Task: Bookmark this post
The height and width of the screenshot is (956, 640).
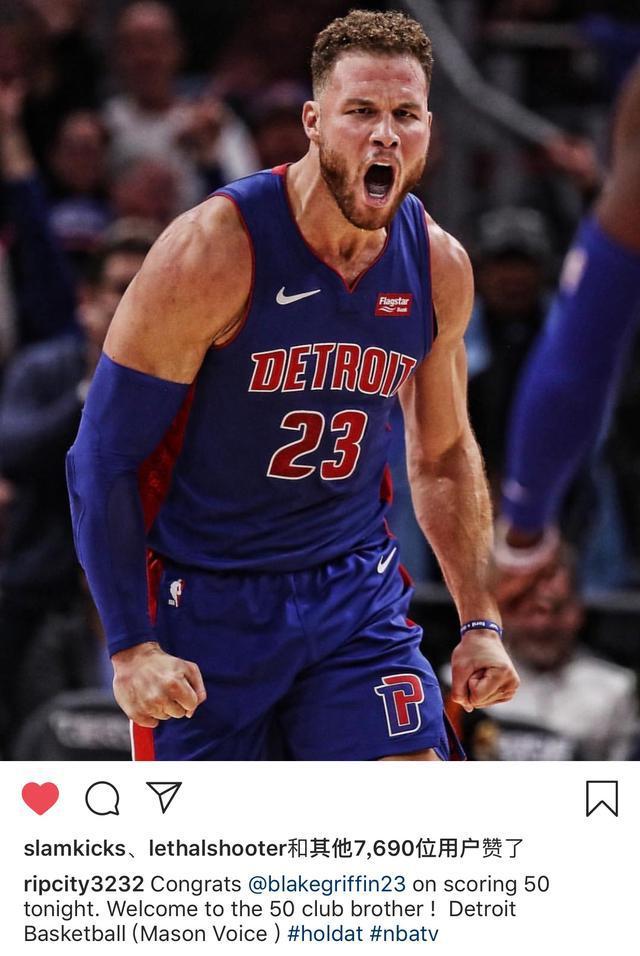Action: coord(601,798)
